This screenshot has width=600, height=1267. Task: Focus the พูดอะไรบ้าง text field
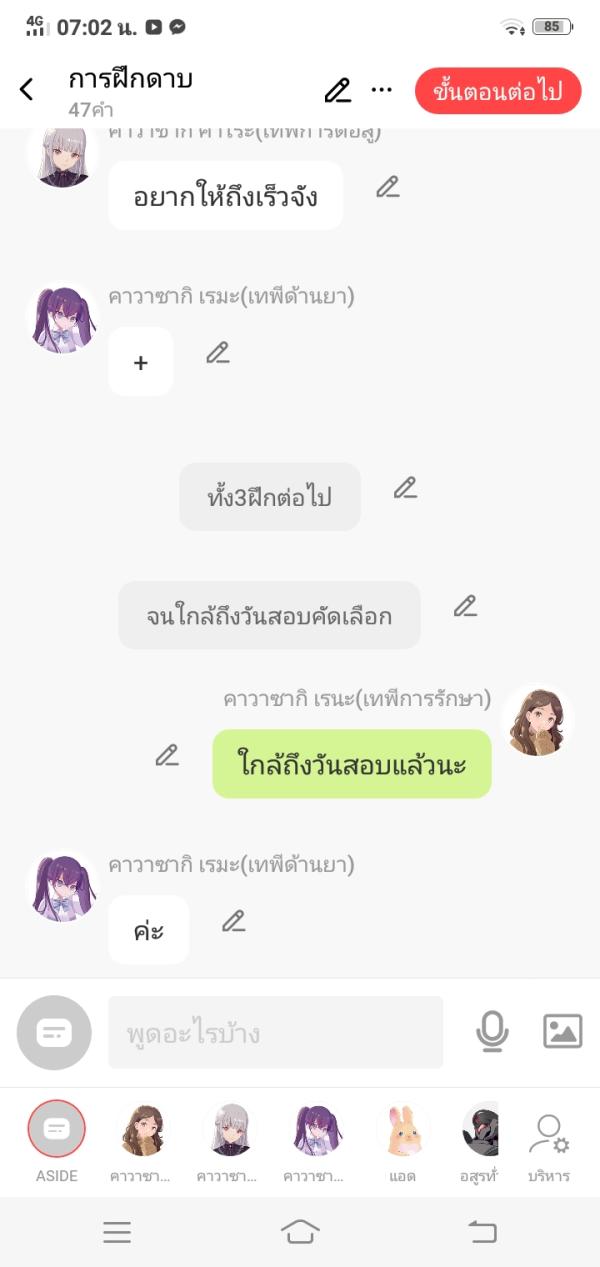pos(275,1032)
